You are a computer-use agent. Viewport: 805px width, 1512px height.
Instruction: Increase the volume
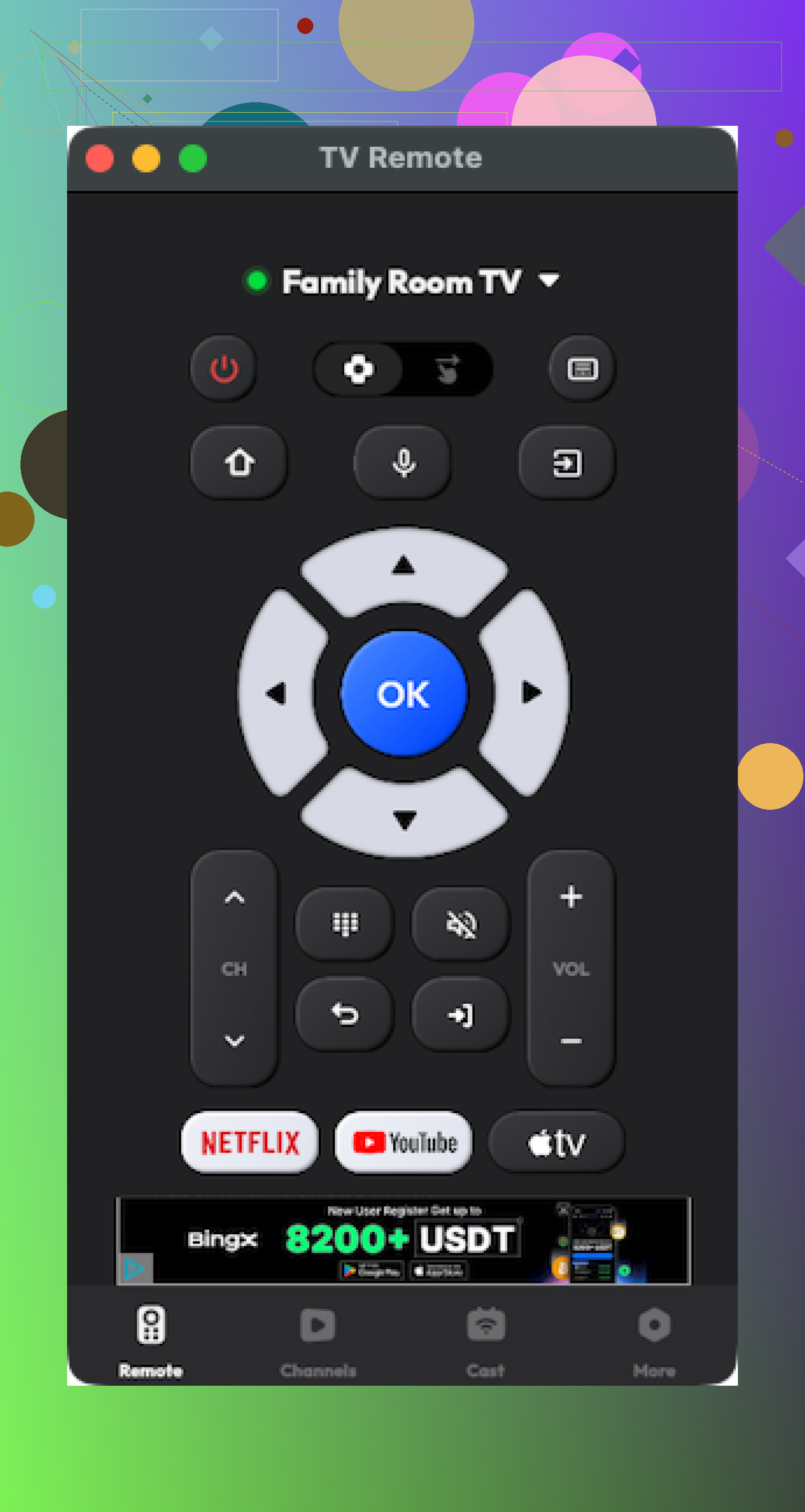click(571, 897)
